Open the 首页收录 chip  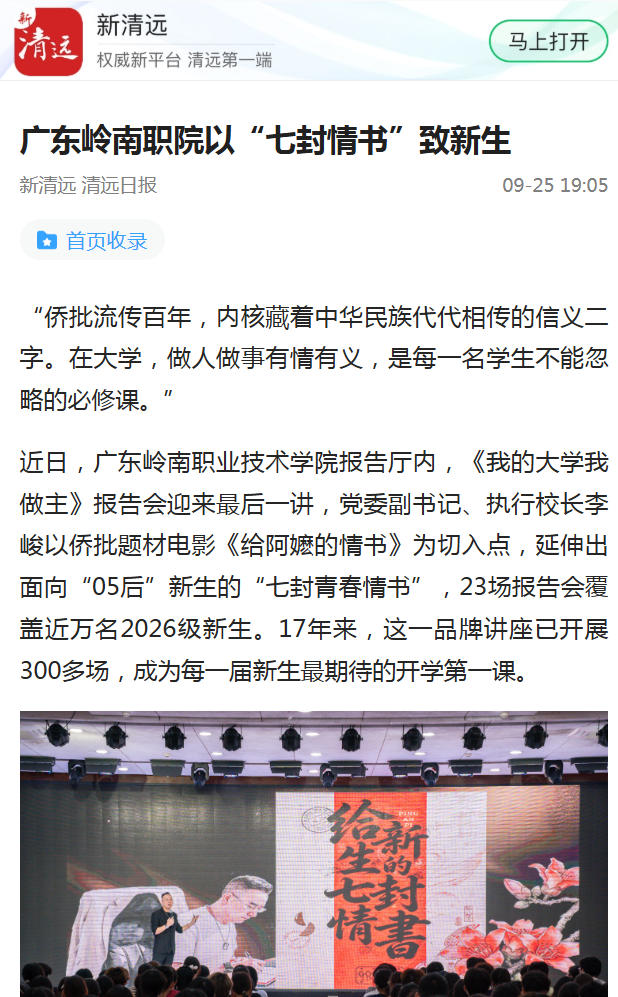(x=92, y=240)
